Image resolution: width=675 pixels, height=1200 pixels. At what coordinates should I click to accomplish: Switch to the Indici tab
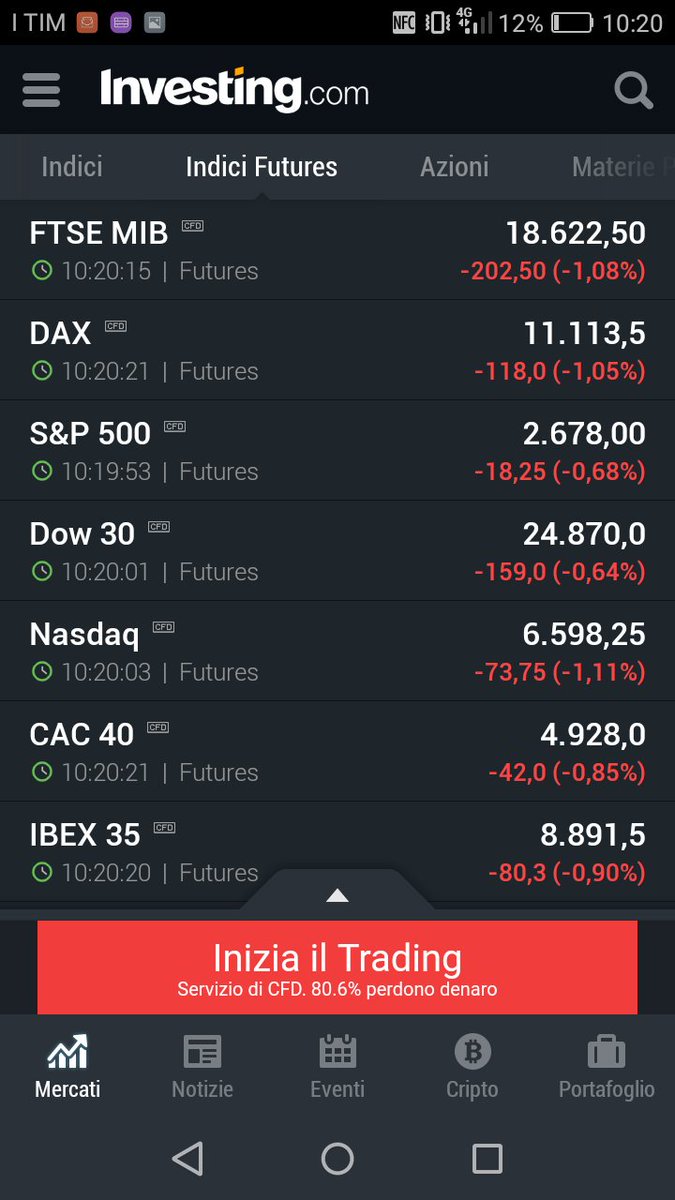click(x=72, y=167)
